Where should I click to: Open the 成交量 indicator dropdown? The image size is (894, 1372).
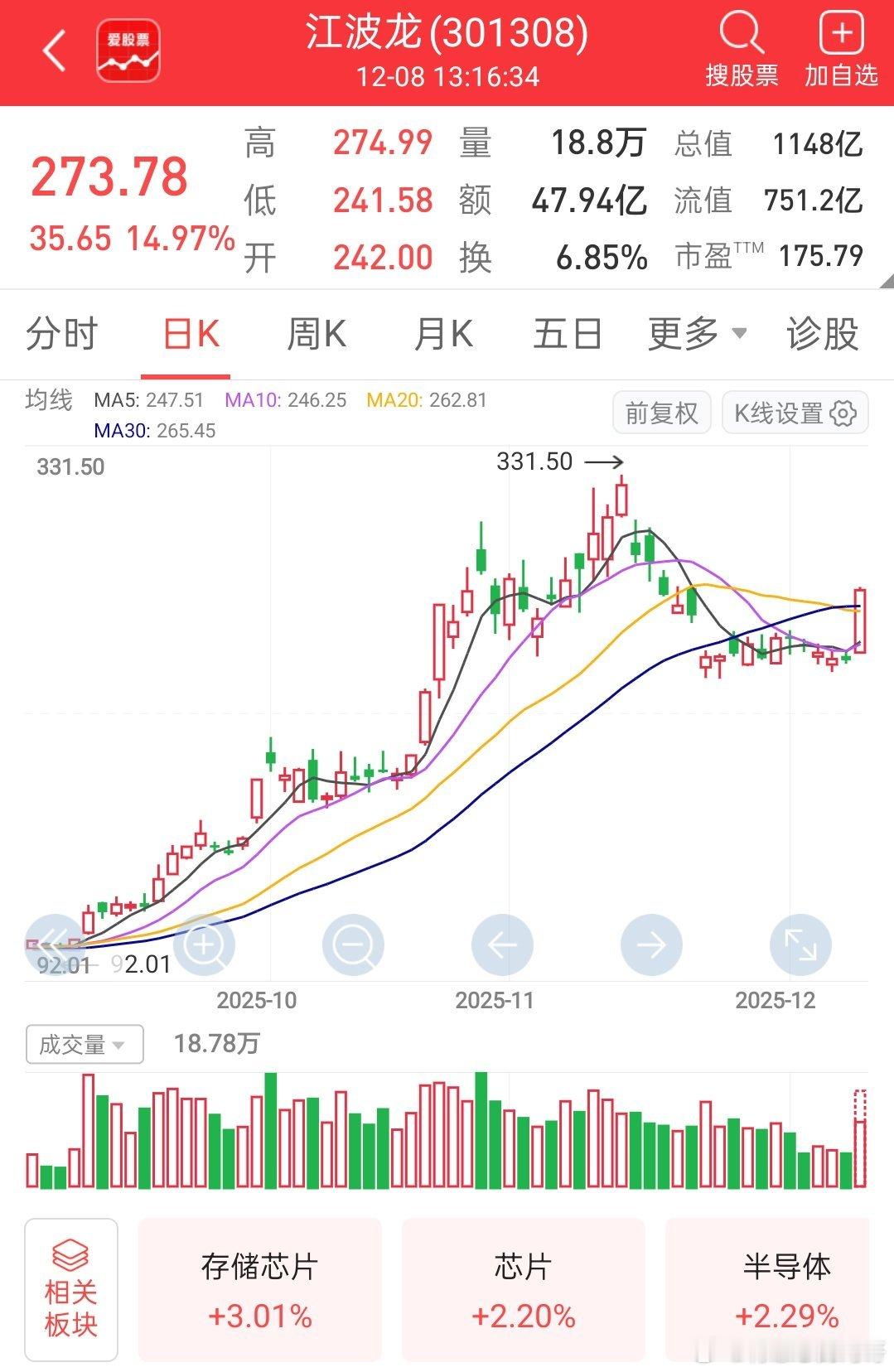point(82,1044)
